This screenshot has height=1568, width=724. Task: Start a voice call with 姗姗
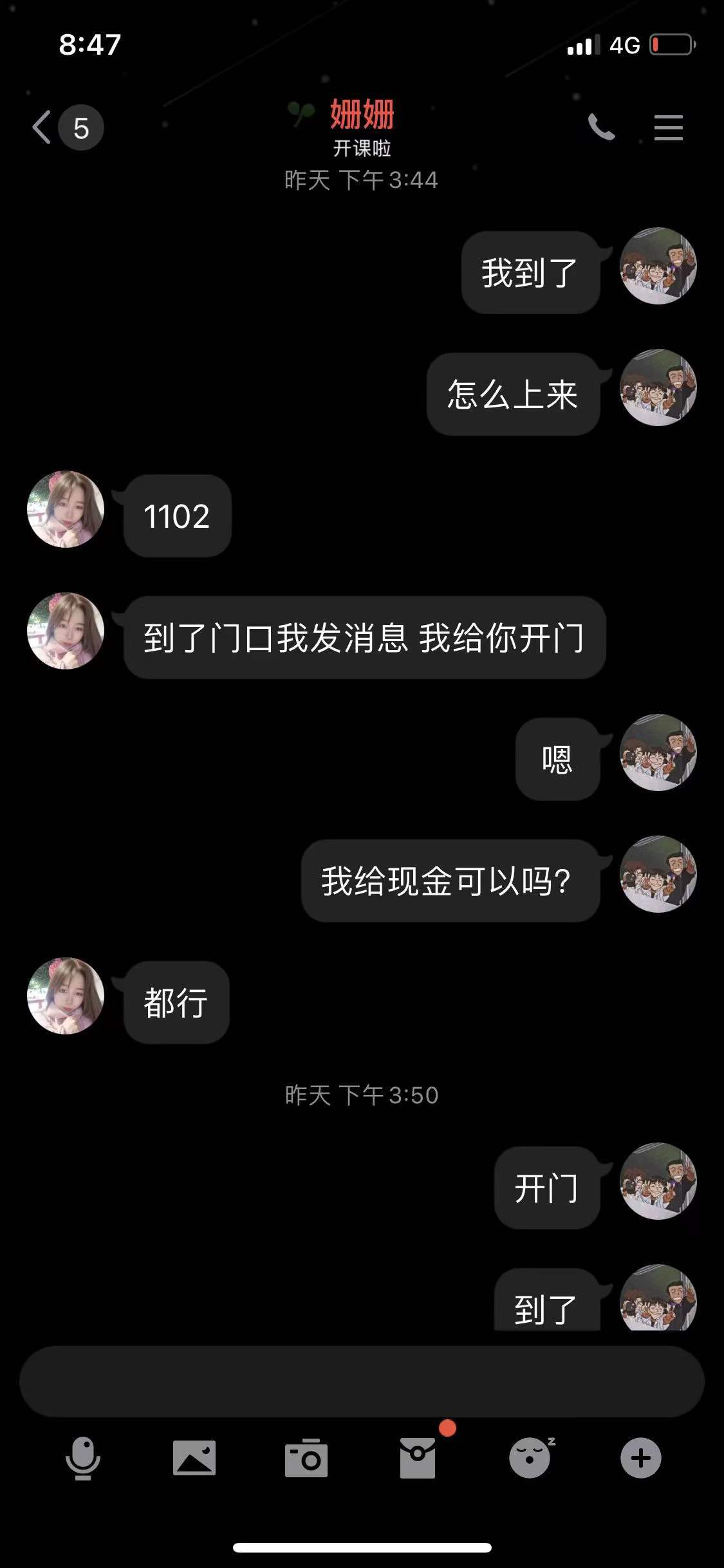pyautogui.click(x=602, y=127)
